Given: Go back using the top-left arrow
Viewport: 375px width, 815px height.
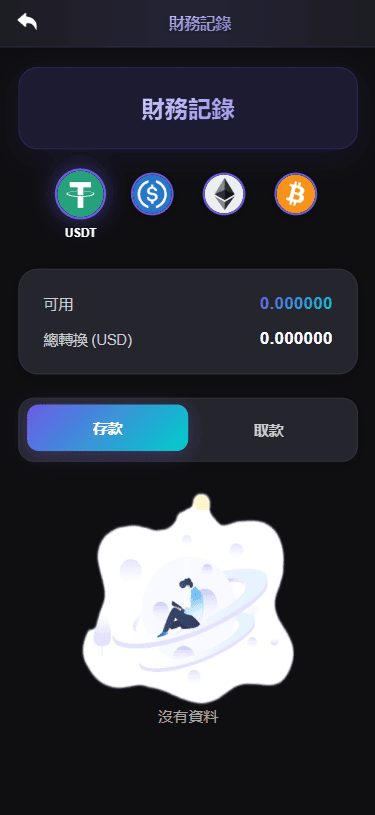Looking at the screenshot, I should (x=27, y=22).
